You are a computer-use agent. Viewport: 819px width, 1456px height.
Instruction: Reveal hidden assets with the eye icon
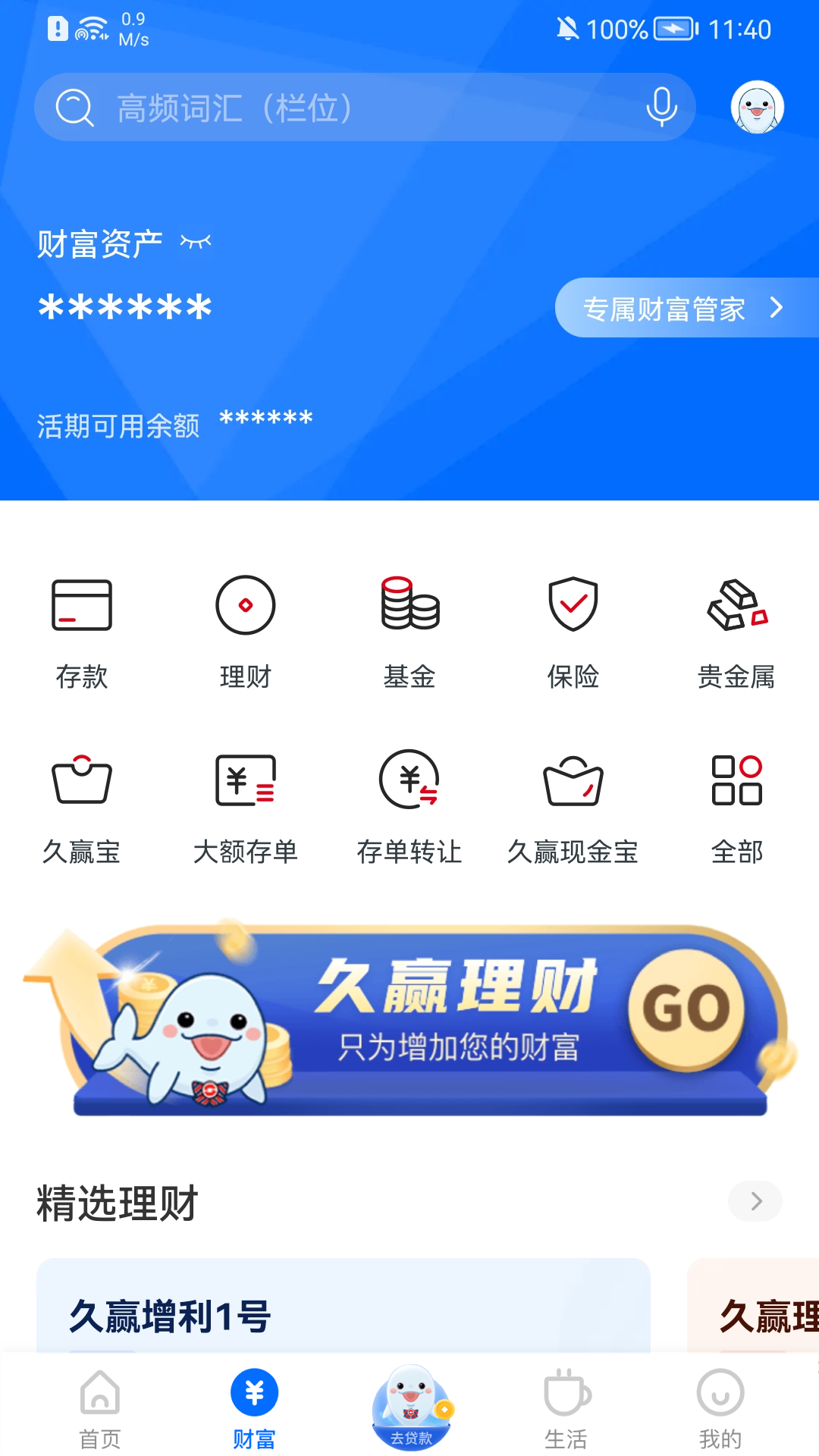click(196, 243)
